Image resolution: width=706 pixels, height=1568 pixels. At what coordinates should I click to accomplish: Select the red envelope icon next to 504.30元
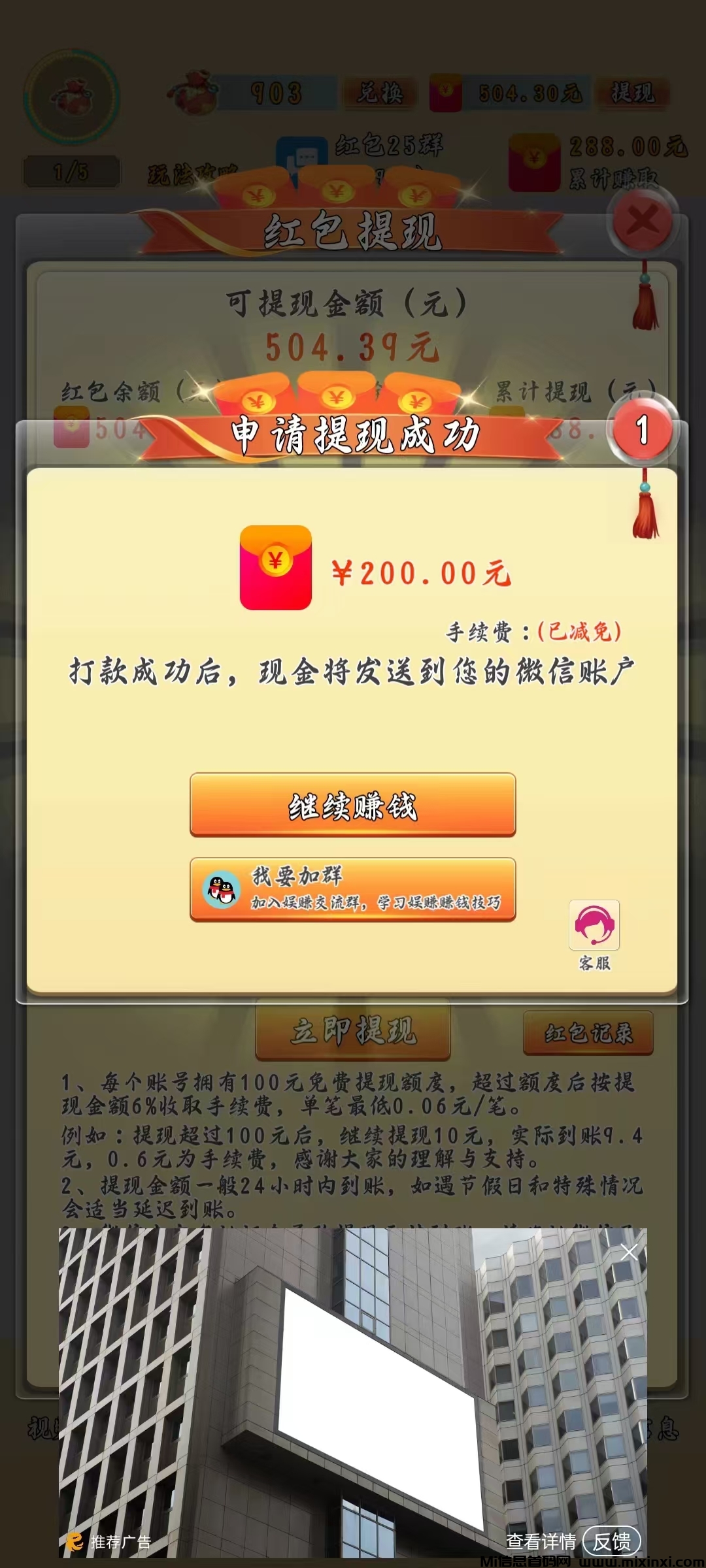coord(446,91)
